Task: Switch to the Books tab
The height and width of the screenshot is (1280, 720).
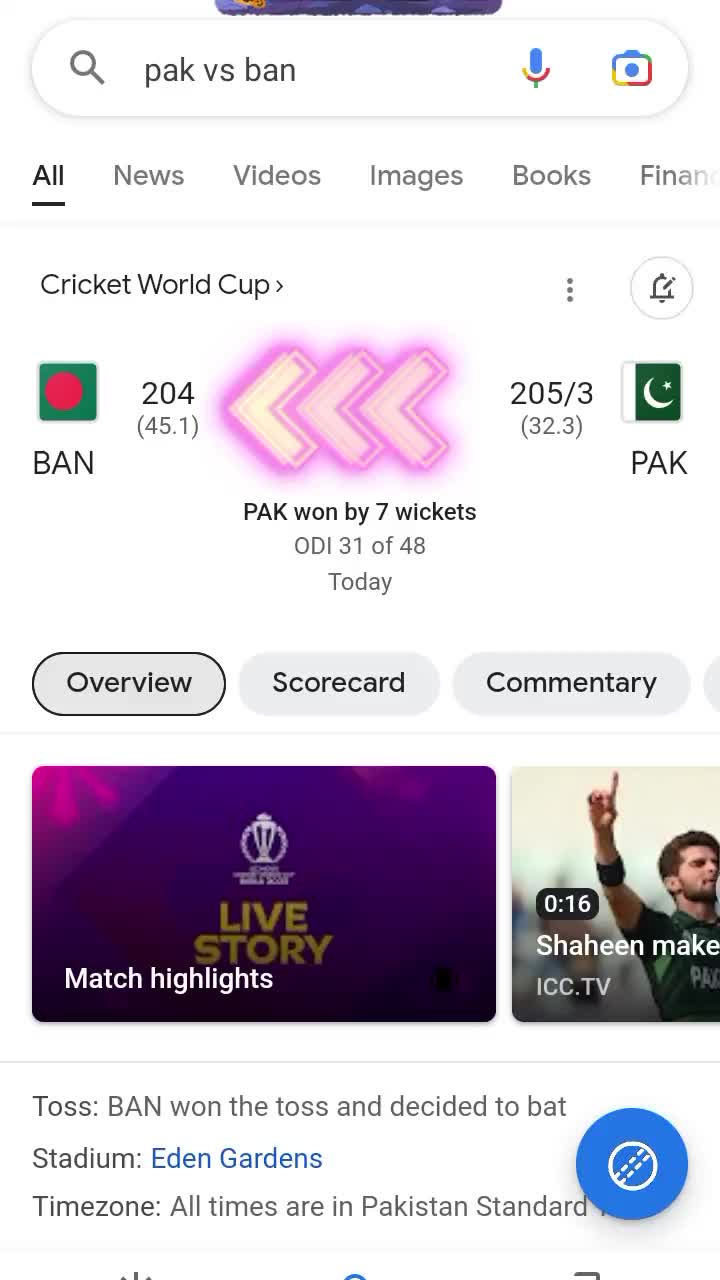Action: click(x=551, y=176)
